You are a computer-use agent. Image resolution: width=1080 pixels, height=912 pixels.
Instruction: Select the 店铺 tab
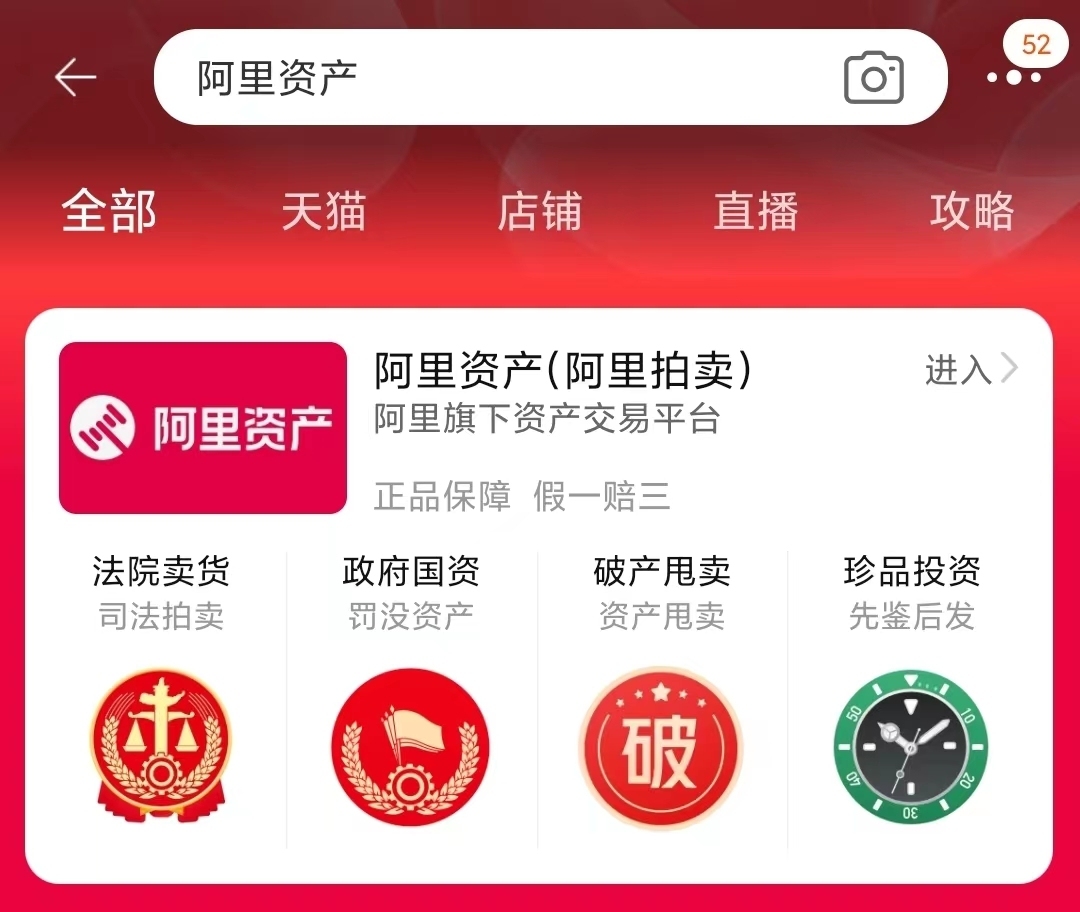click(x=540, y=212)
